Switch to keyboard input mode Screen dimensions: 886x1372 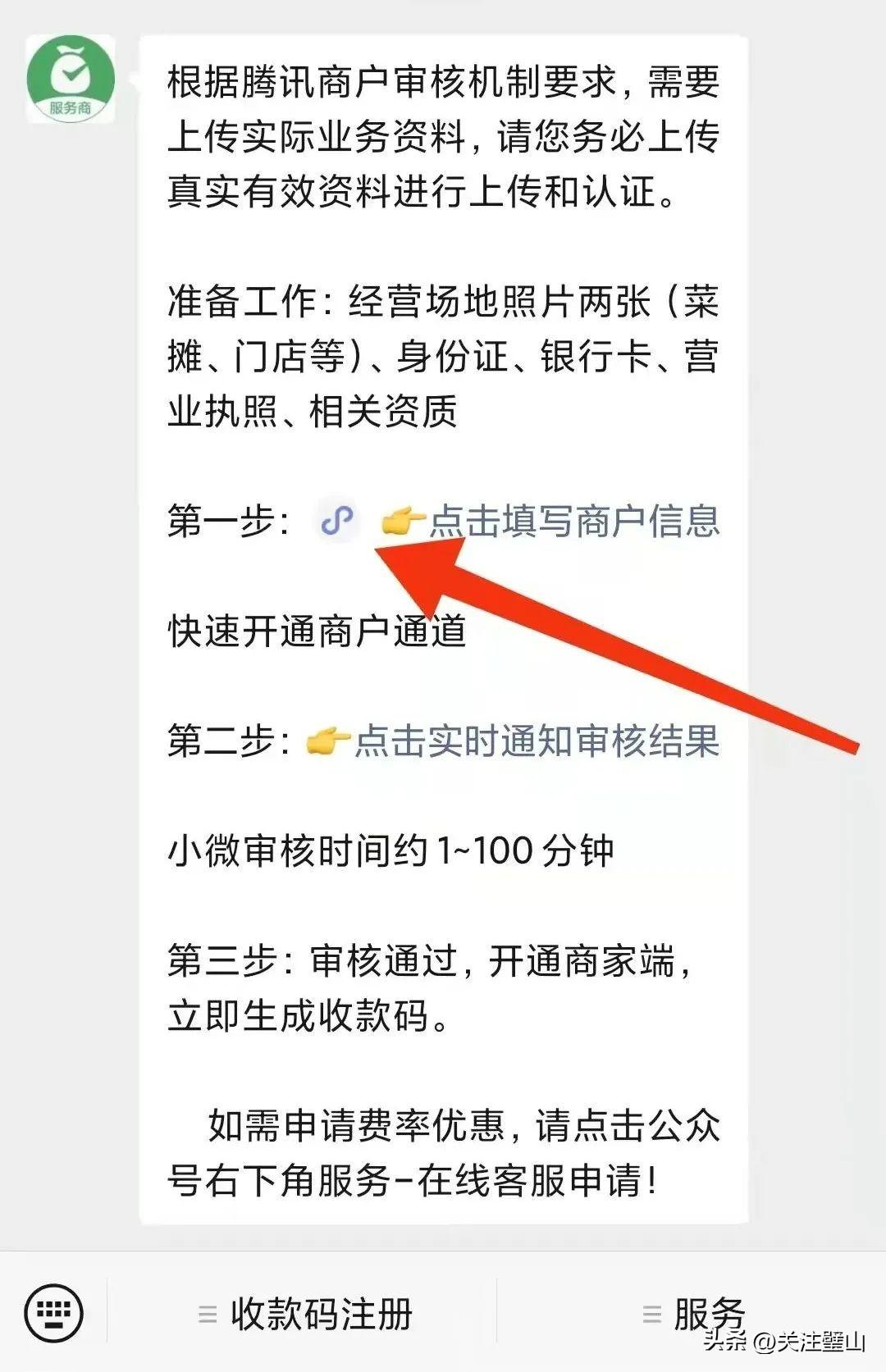point(54,1313)
